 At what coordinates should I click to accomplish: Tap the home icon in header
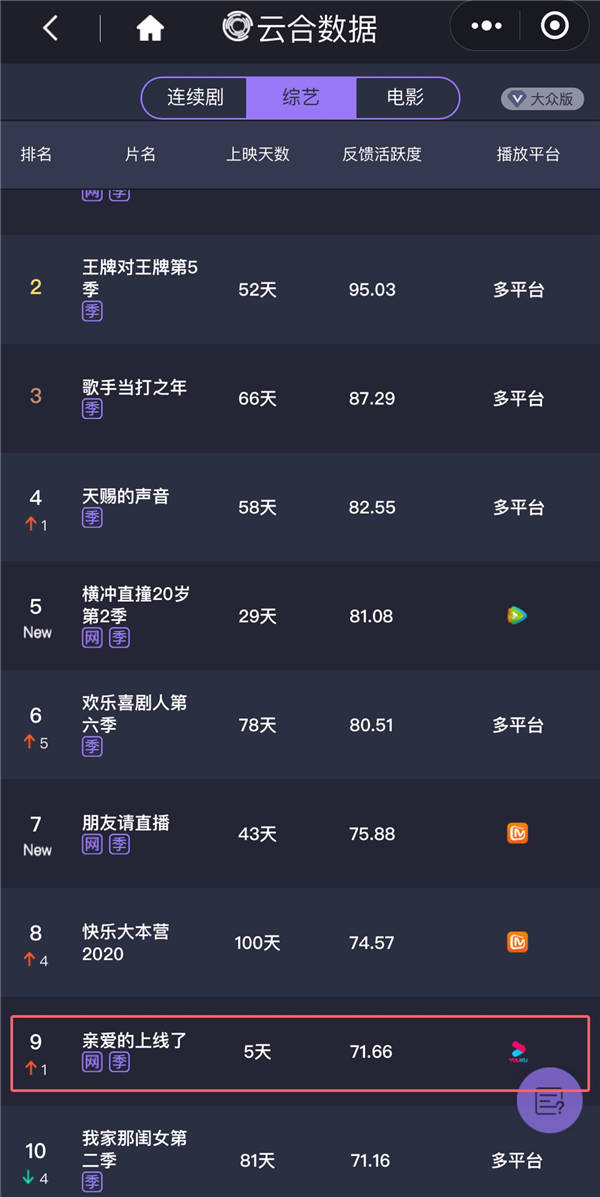[150, 29]
